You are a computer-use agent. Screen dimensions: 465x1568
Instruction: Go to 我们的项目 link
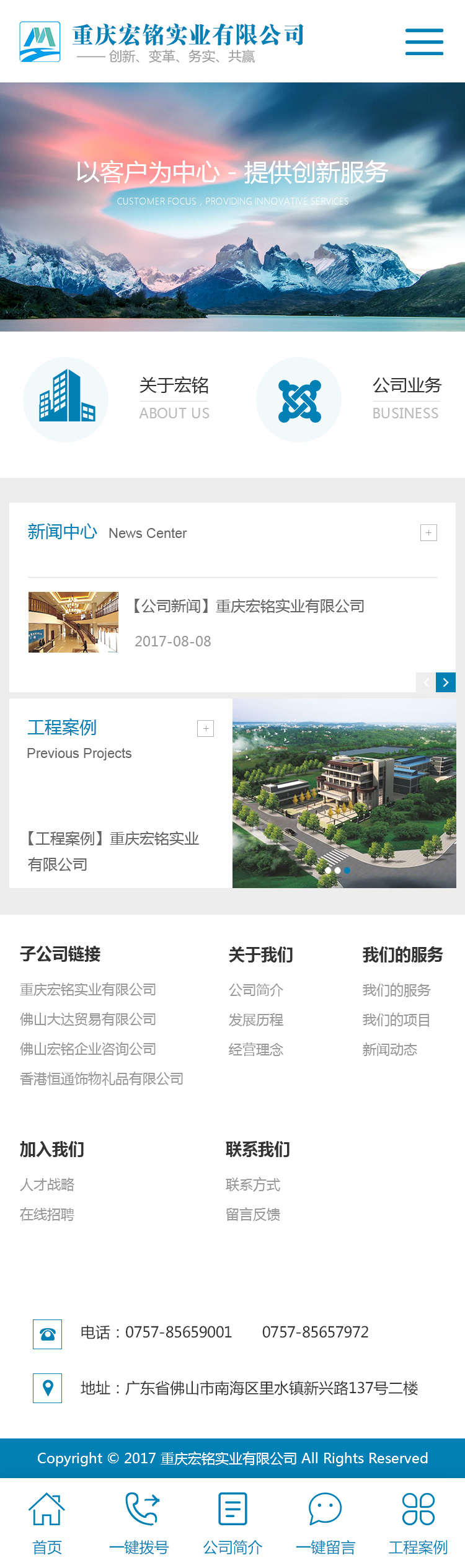396,1020
